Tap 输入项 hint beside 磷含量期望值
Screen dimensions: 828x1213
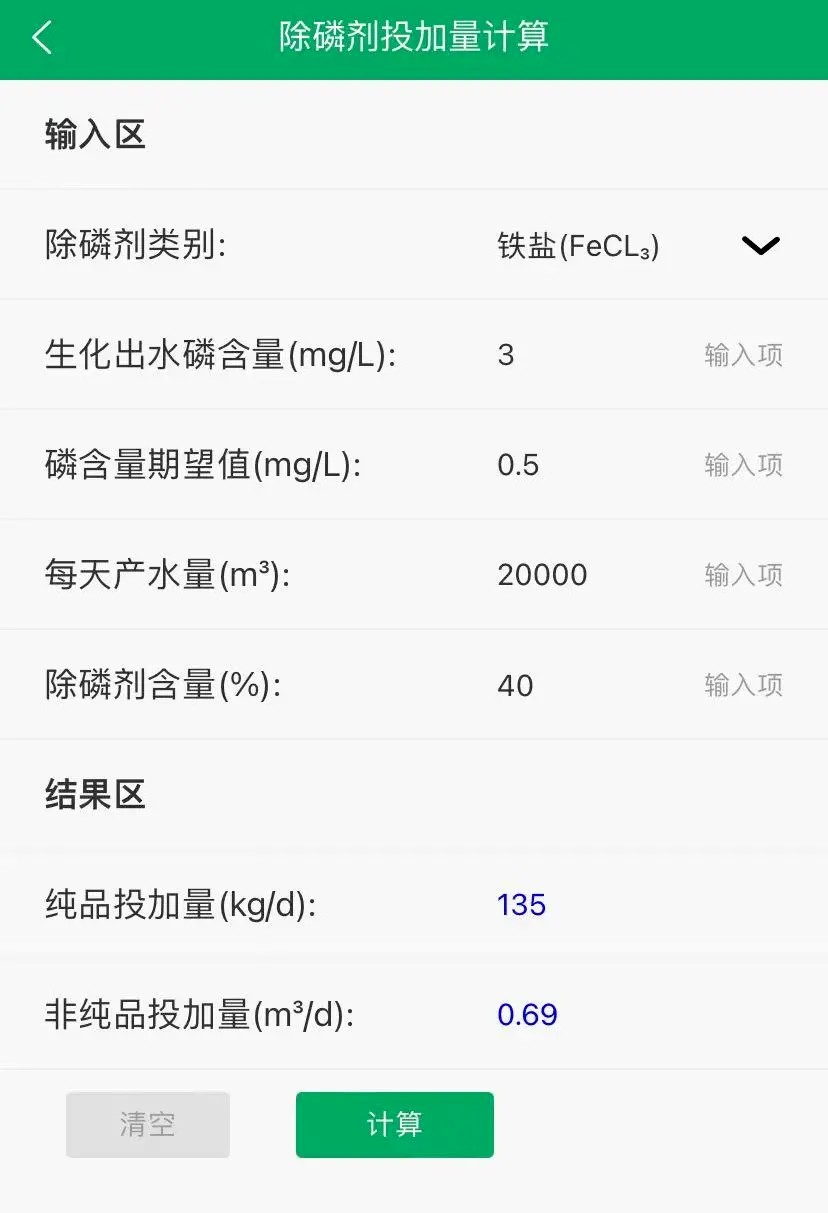744,464
